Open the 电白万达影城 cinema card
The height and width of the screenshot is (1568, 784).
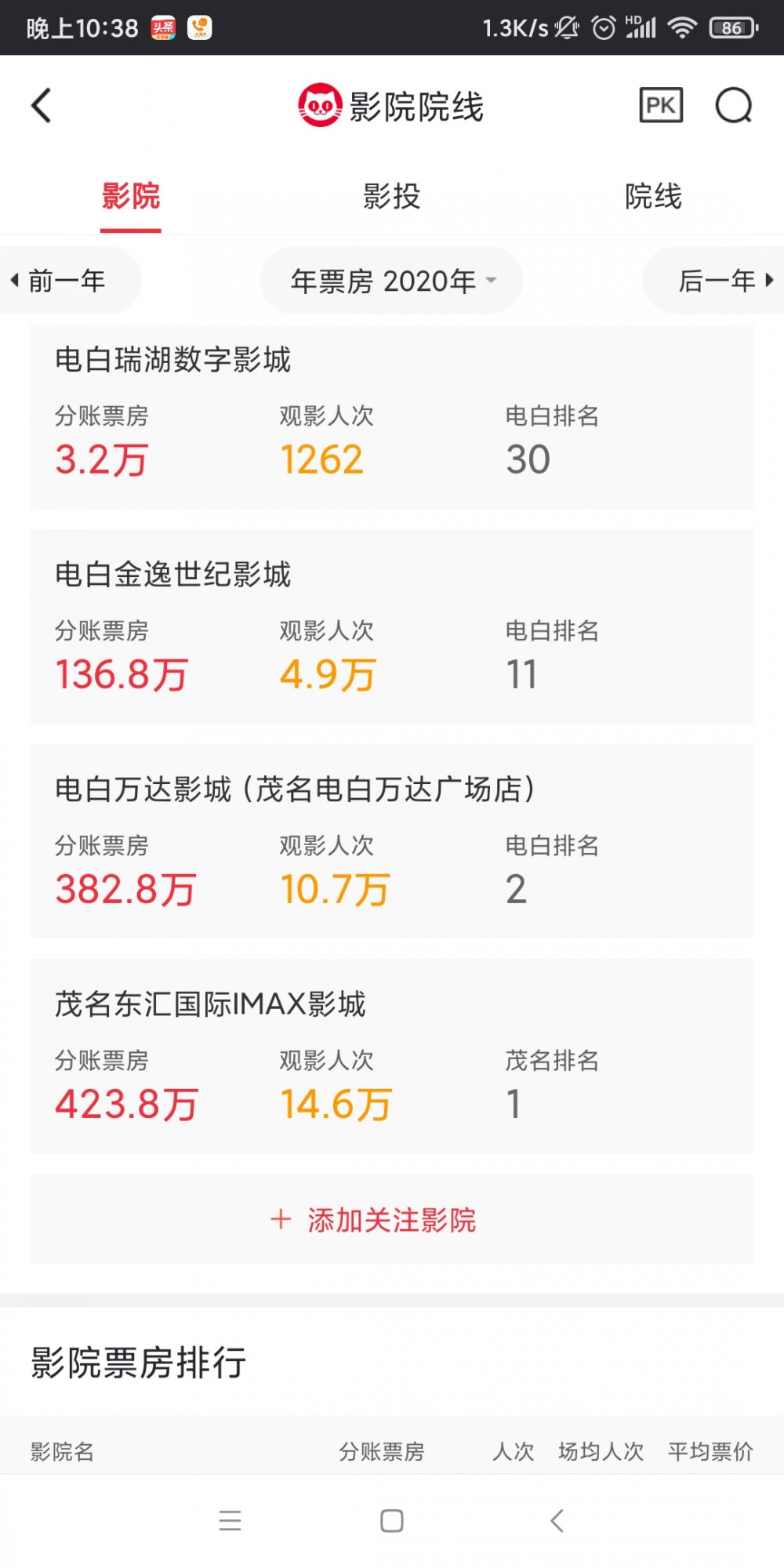click(x=391, y=840)
